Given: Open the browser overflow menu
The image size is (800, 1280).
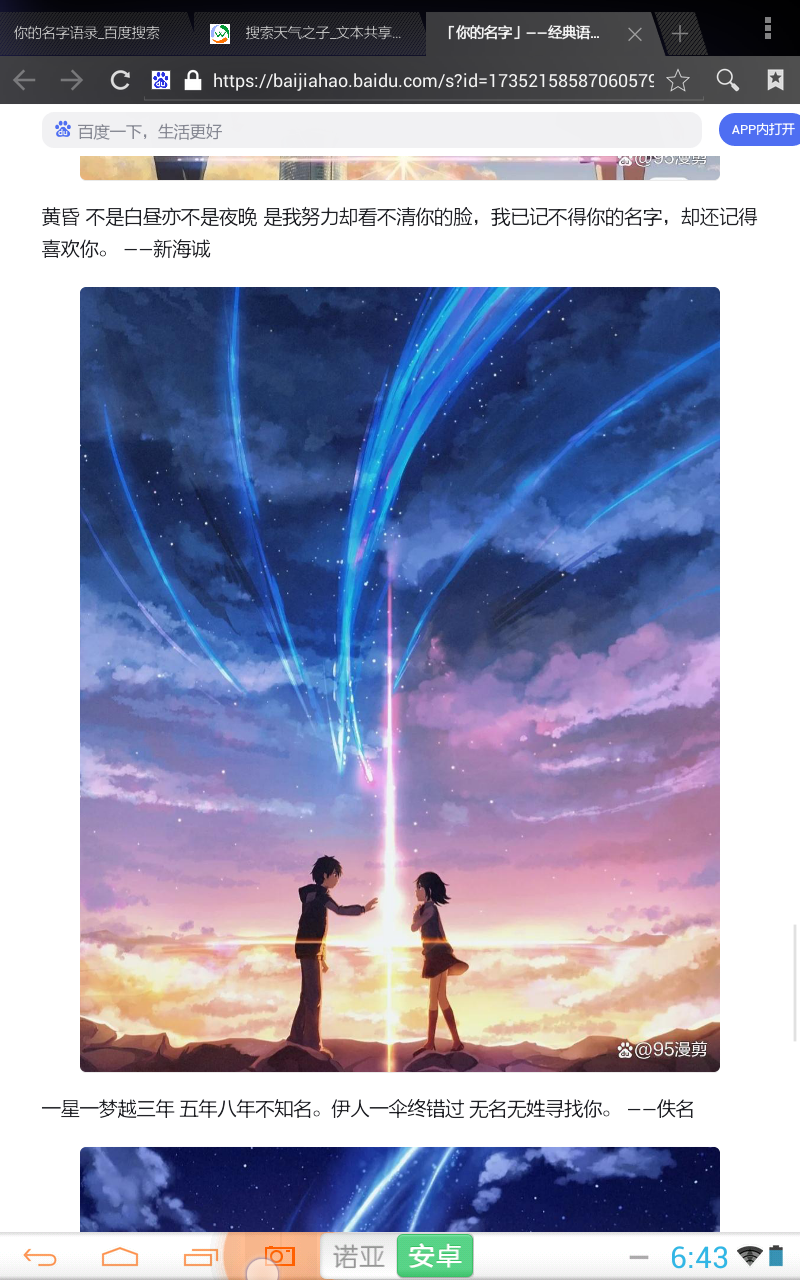Looking at the screenshot, I should [768, 27].
